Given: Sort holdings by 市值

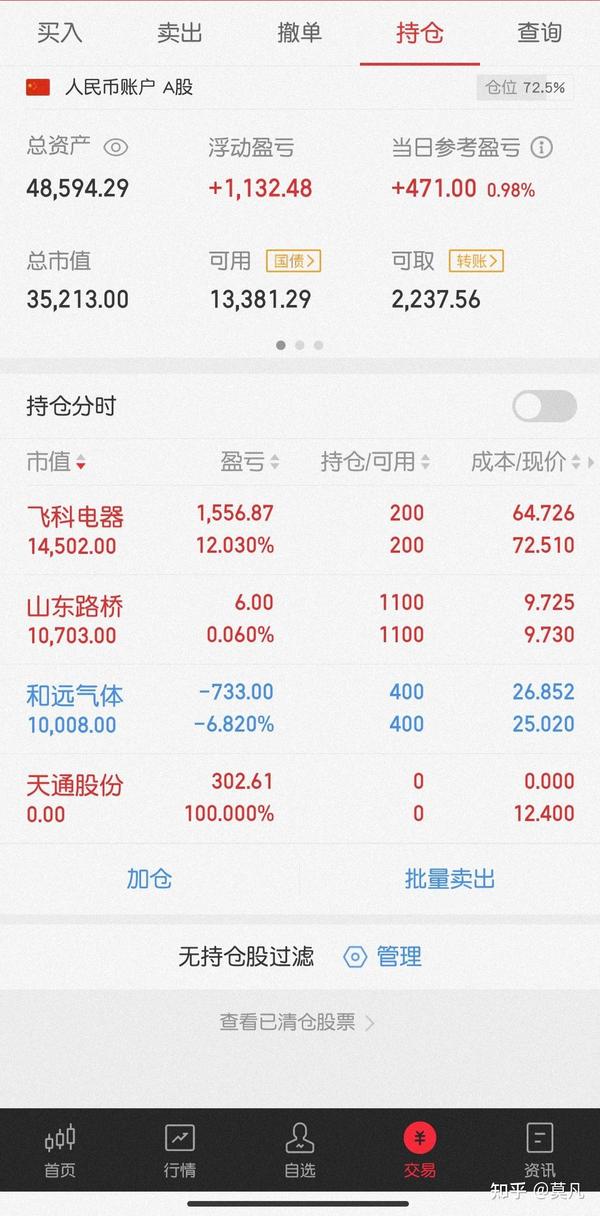Looking at the screenshot, I should click(56, 461).
